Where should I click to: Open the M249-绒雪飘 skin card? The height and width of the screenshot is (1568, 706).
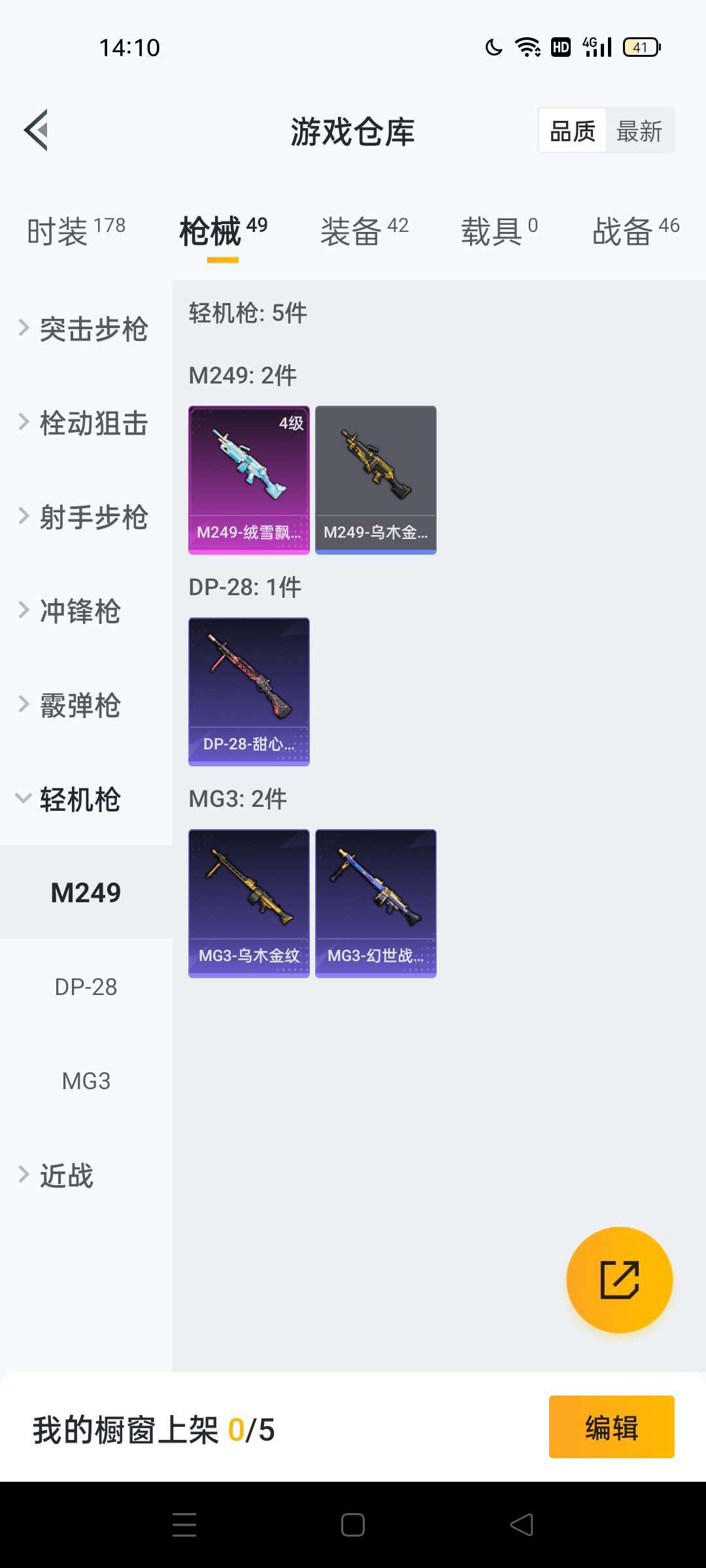[249, 480]
